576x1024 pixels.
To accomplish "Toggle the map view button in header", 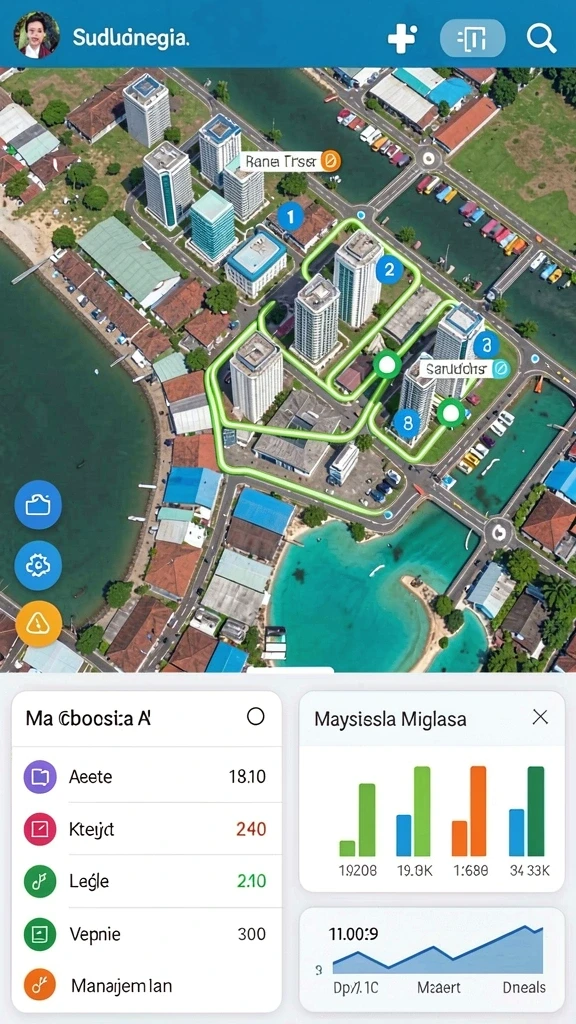I will point(473,39).
